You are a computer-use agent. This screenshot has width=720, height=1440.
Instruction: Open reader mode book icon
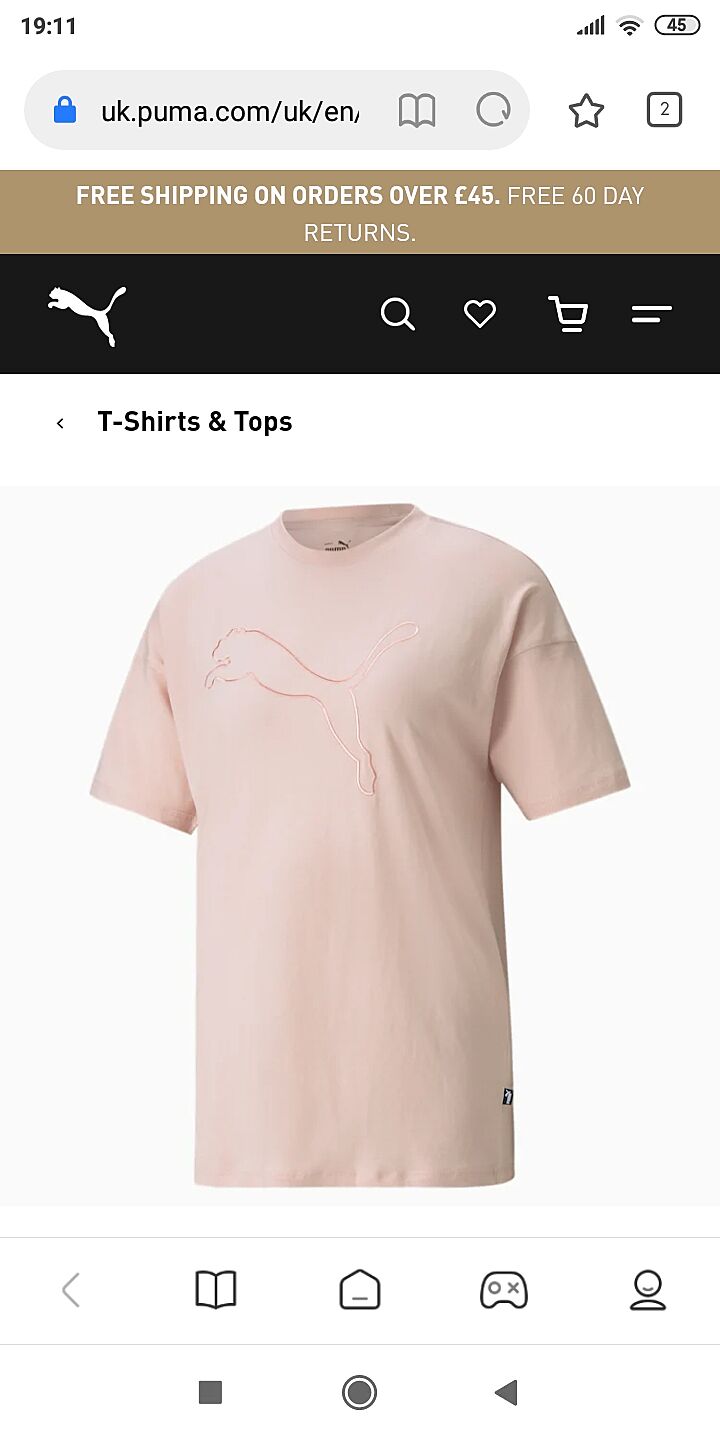click(417, 111)
